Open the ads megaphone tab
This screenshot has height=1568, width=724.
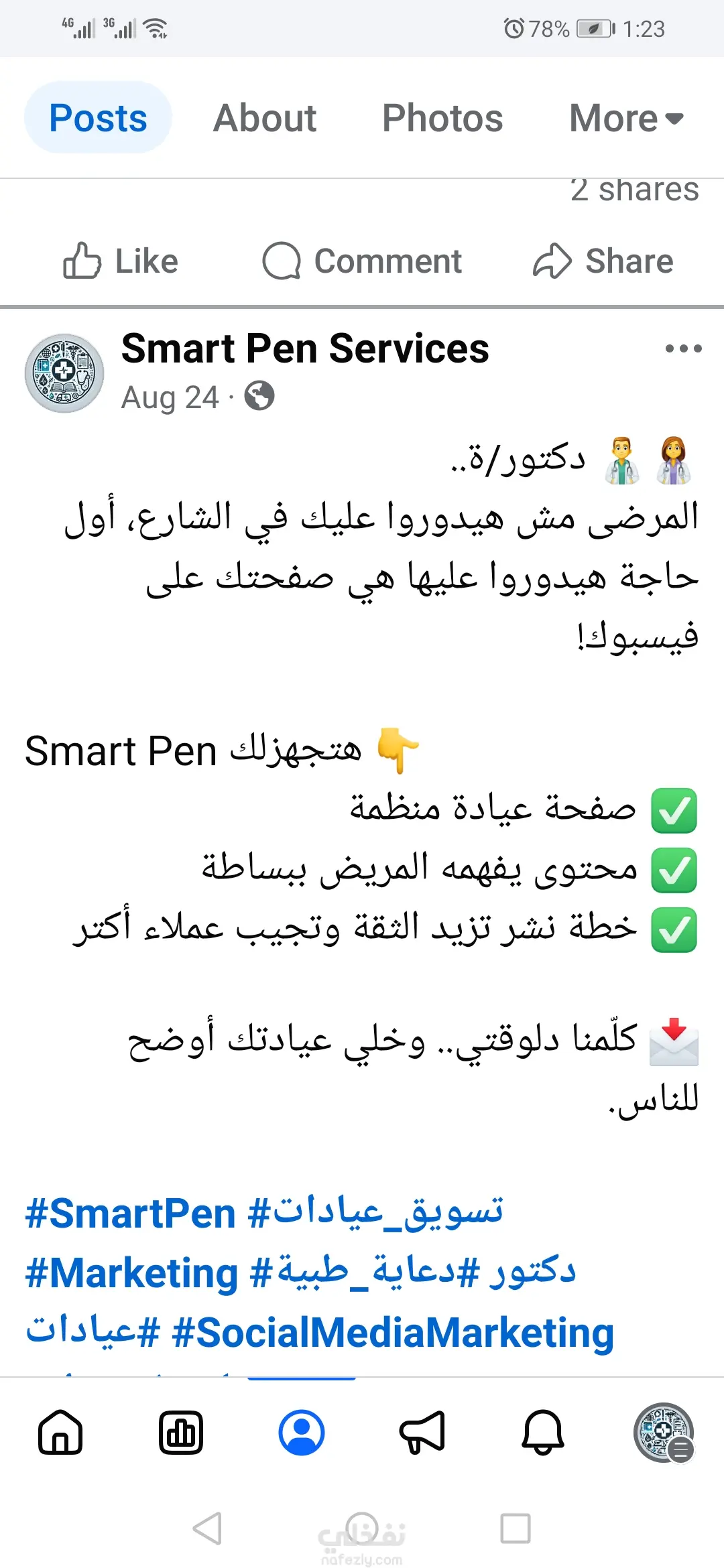[422, 1433]
